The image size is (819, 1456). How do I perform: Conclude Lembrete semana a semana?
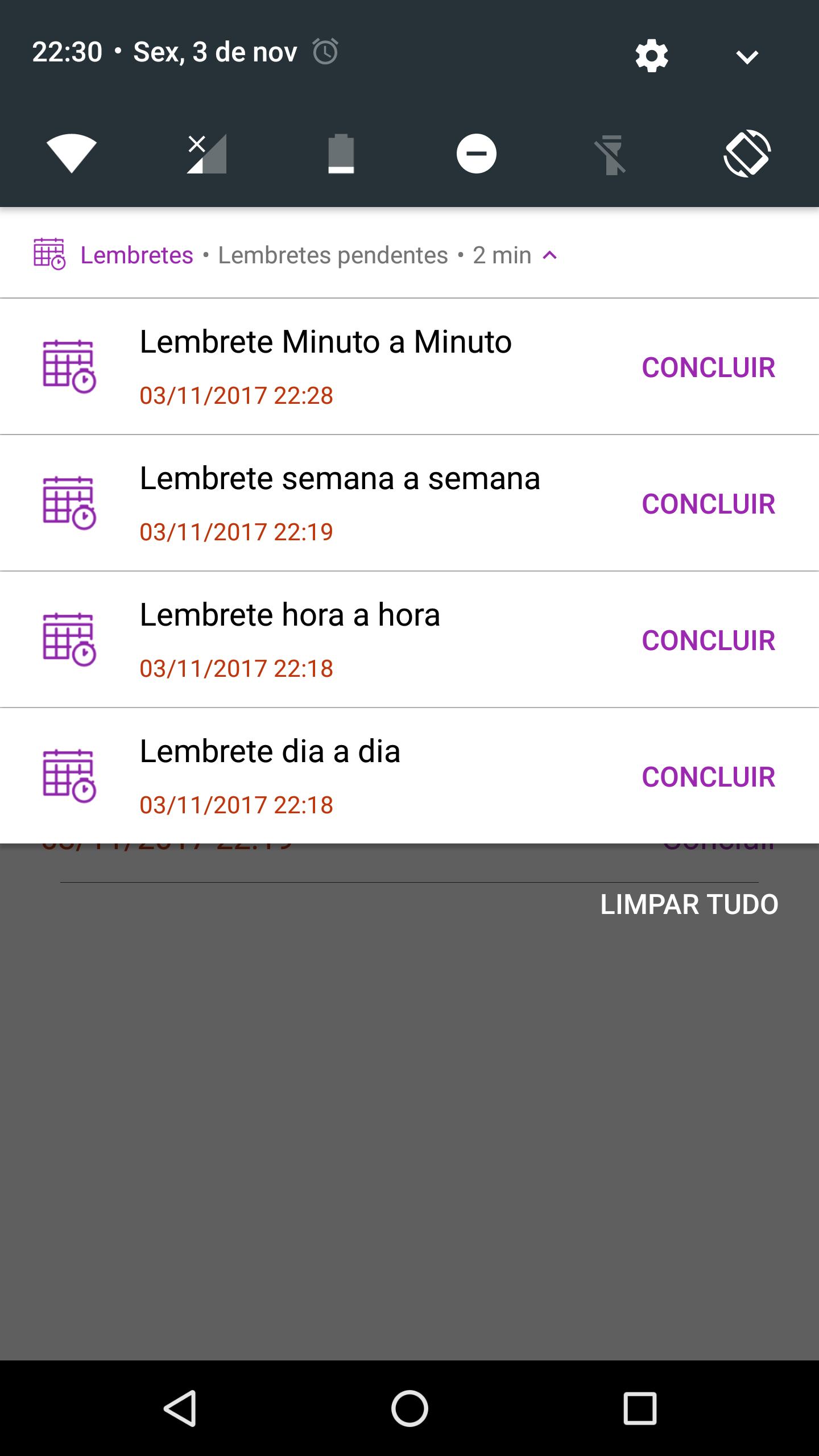click(x=709, y=504)
